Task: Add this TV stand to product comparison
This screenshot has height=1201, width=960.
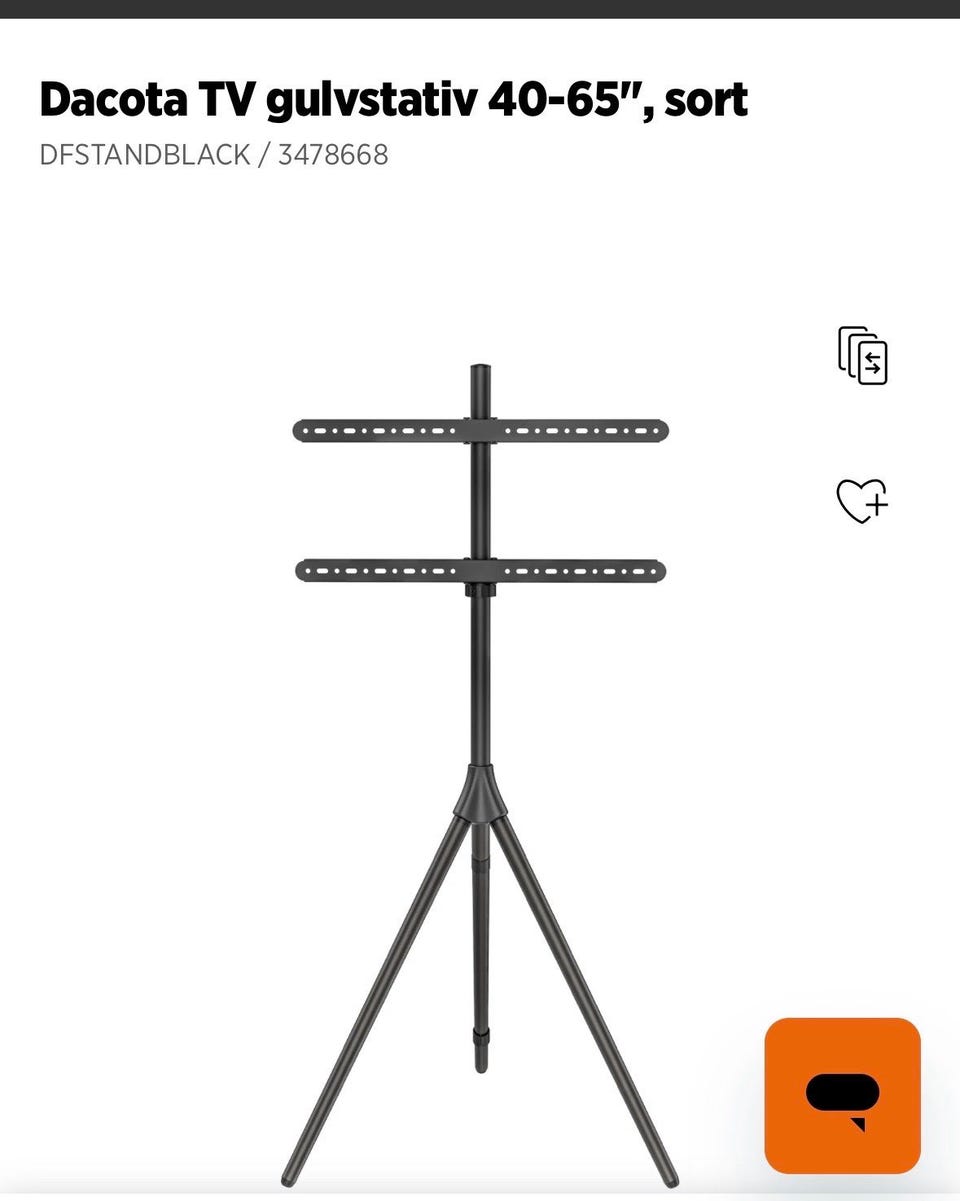Action: tap(862, 355)
